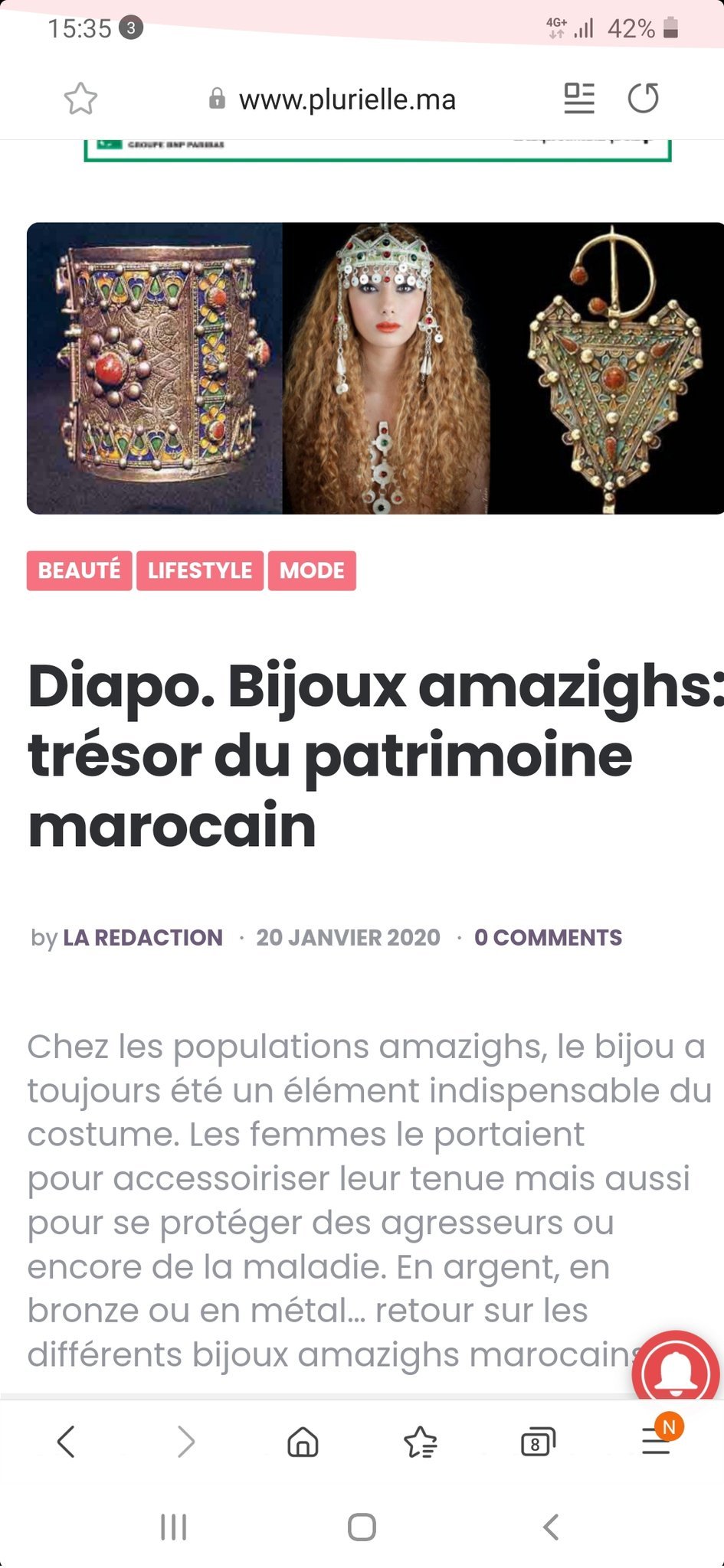The width and height of the screenshot is (724, 1568).
Task: Go back to the previous page
Action: [x=67, y=1442]
